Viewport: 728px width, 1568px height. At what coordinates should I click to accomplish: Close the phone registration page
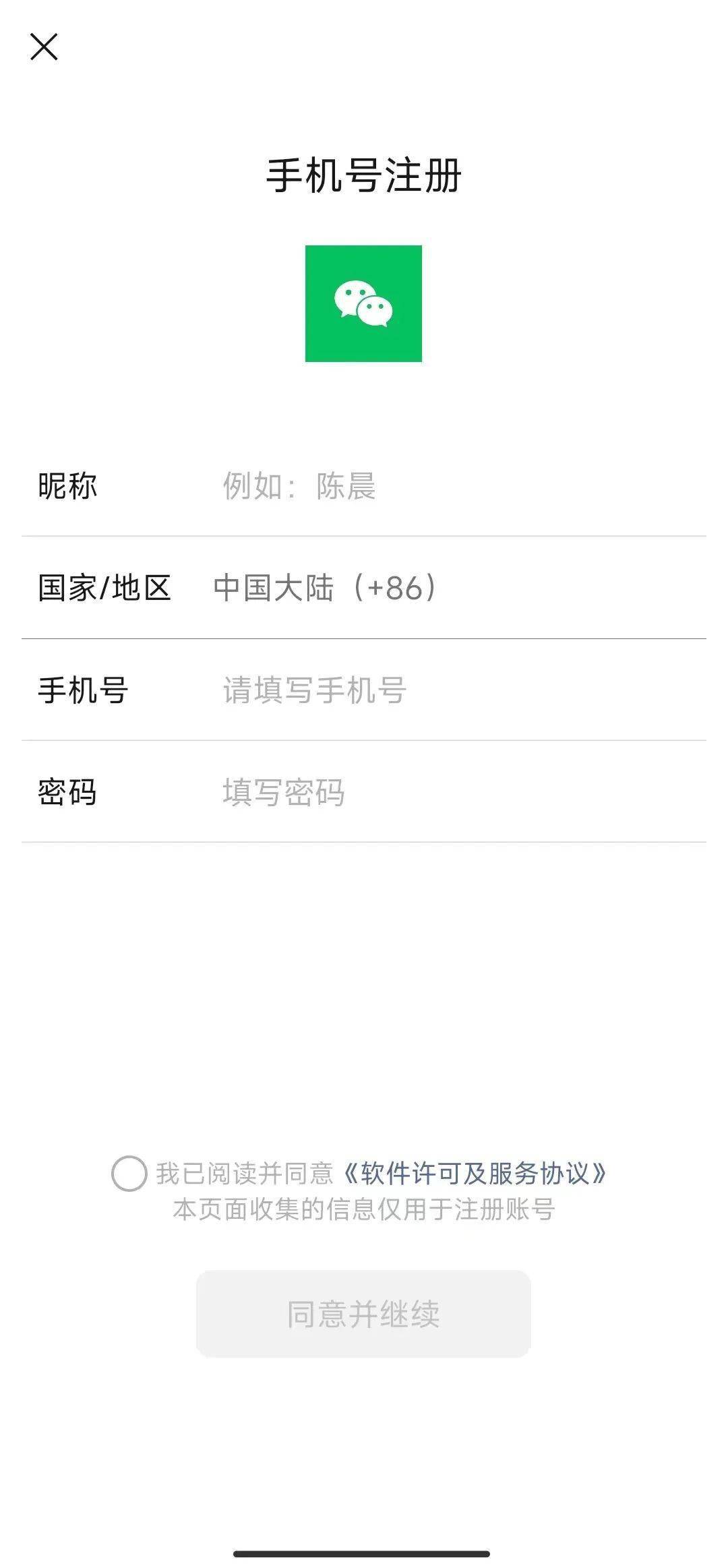point(44,47)
